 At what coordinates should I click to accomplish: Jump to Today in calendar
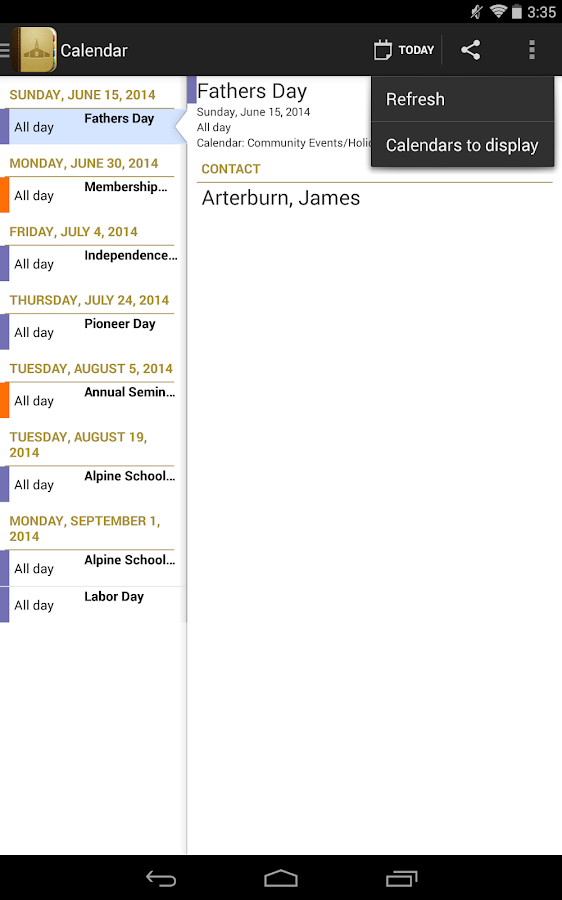pyautogui.click(x=404, y=50)
